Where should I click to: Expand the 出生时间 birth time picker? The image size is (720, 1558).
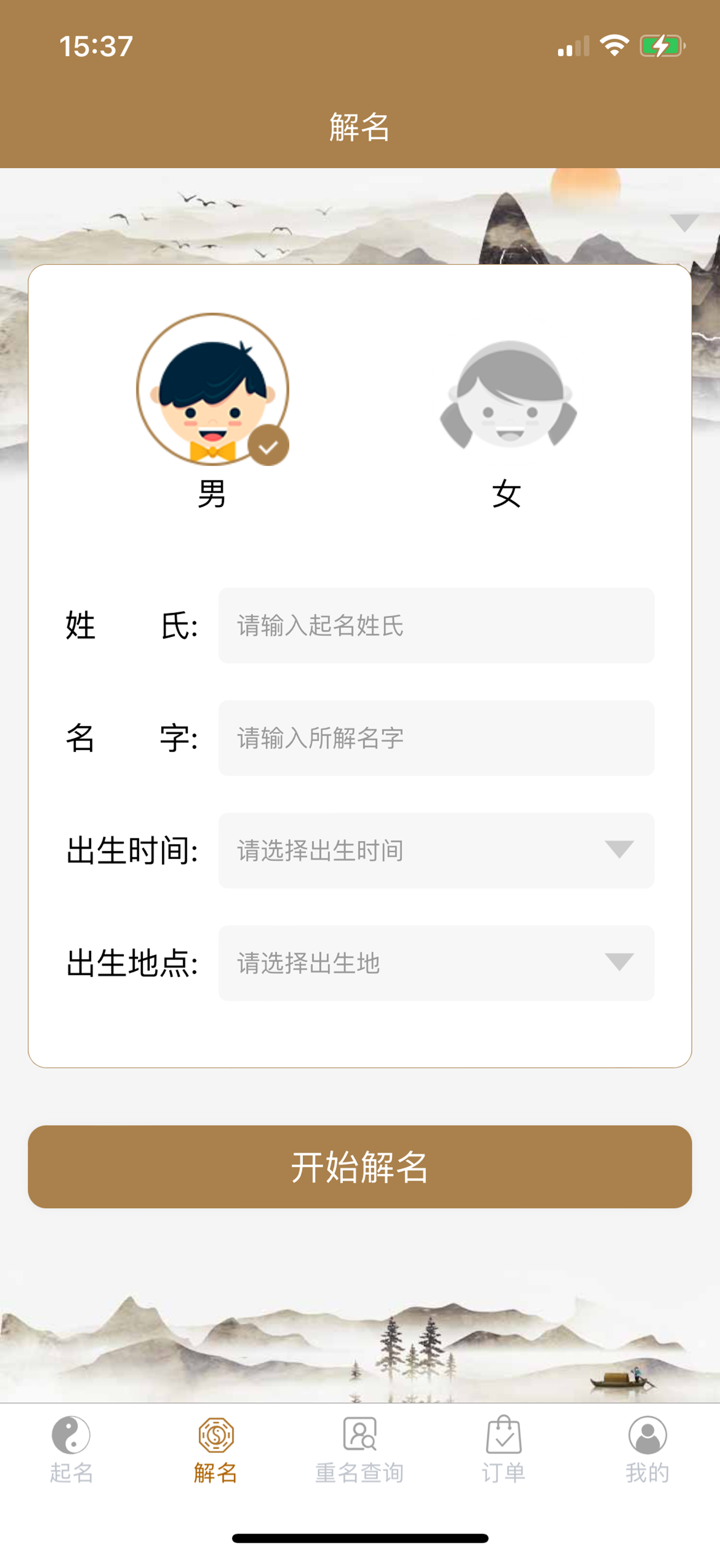click(435, 850)
